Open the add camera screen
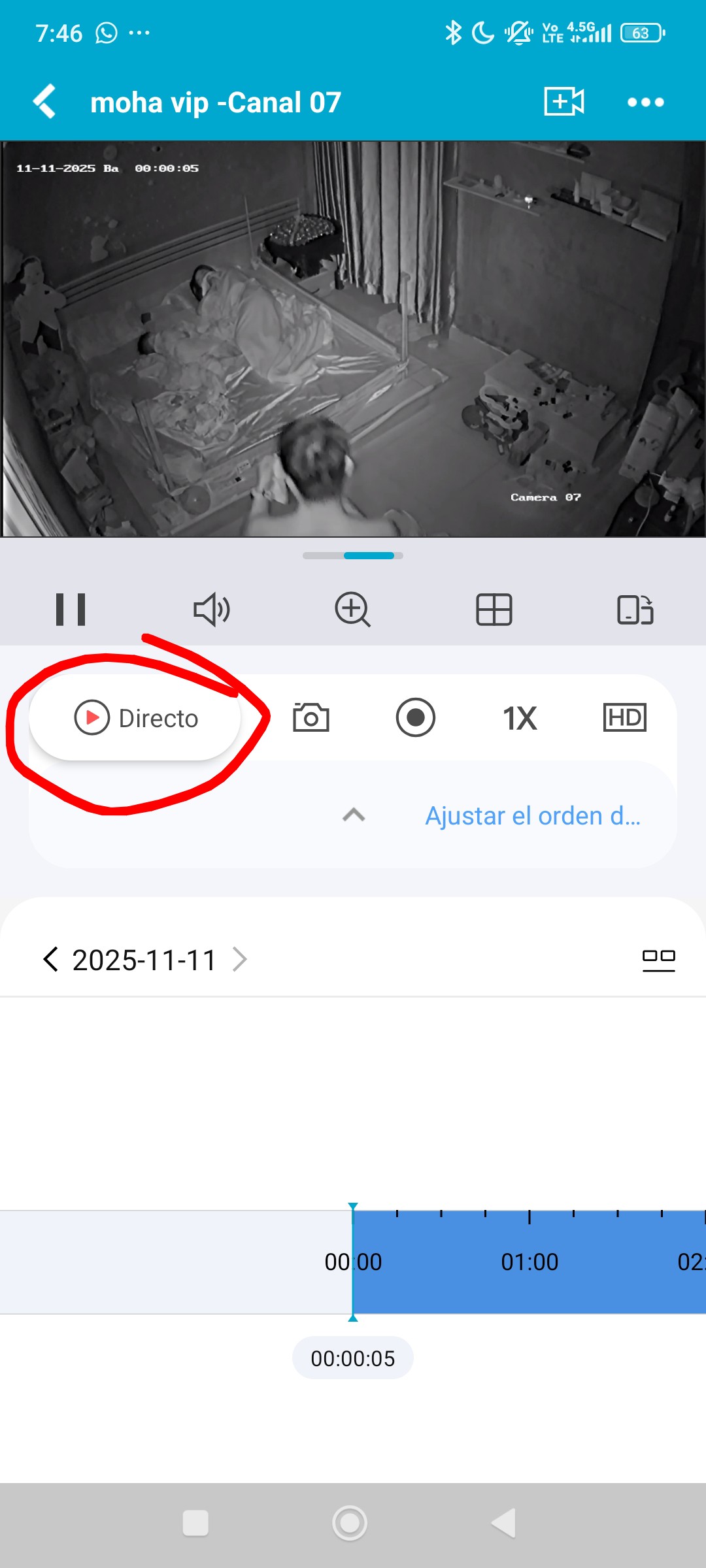 pos(563,102)
